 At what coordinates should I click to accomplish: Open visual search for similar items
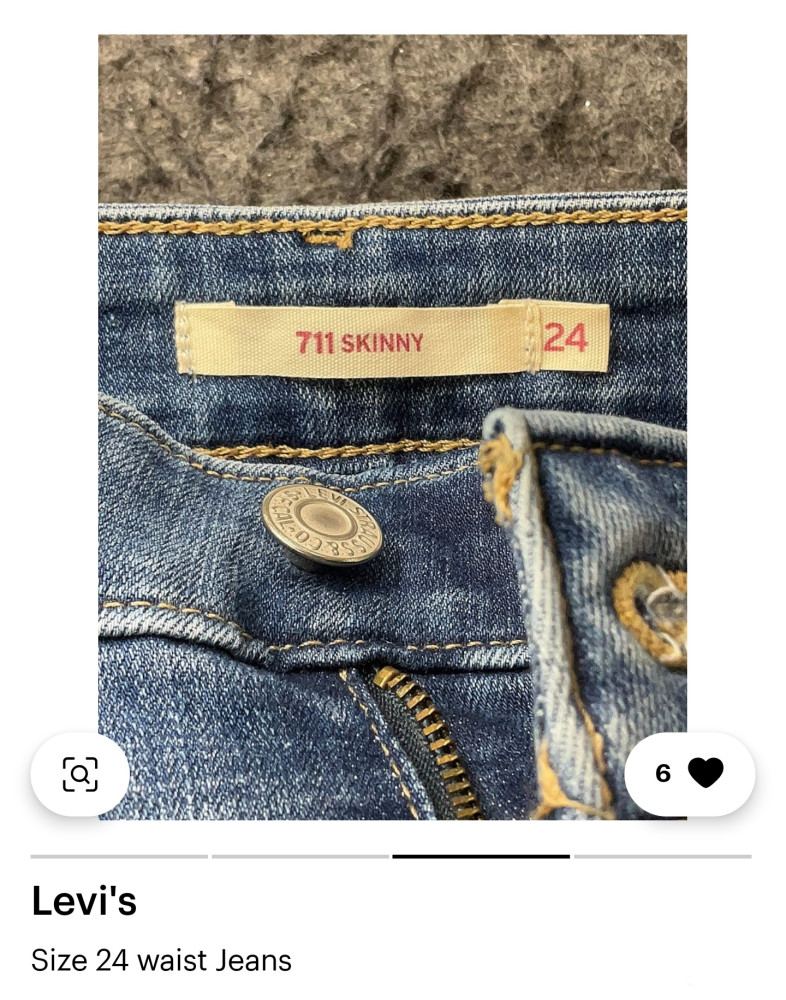point(80,774)
